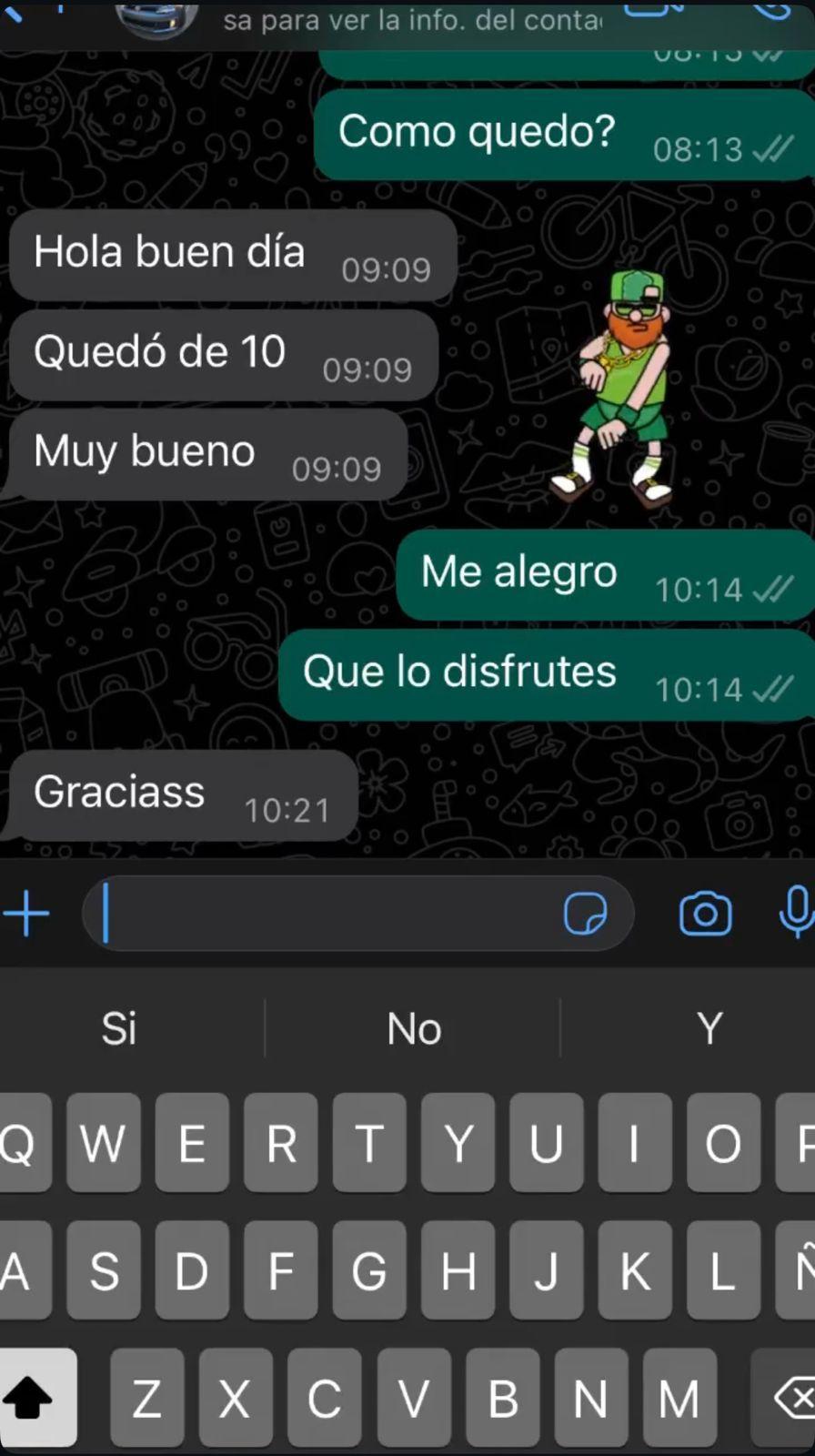Toggle uppercase with the shift key
815x1456 pixels.
click(x=36, y=1398)
